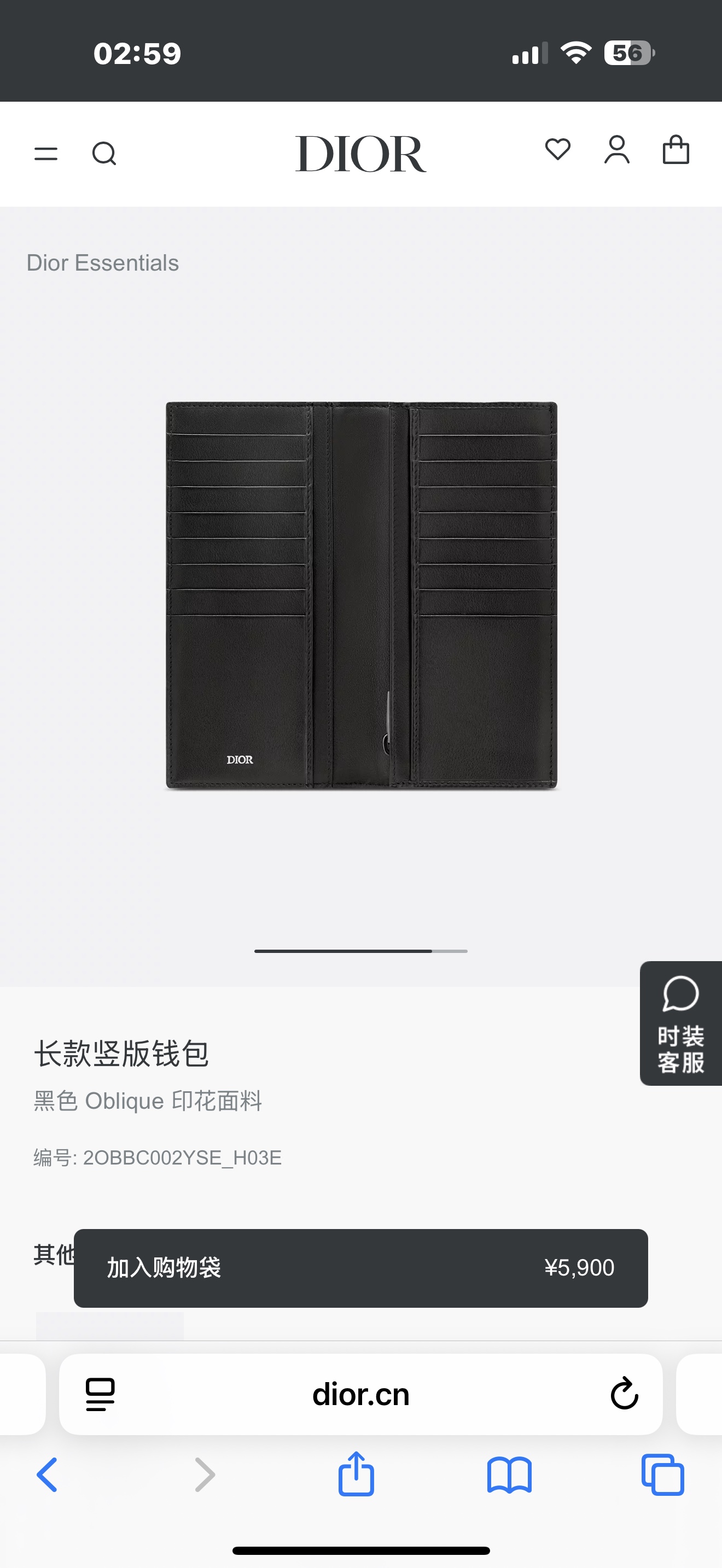This screenshot has width=722, height=1568.
Task: Open the search icon
Action: click(x=104, y=154)
